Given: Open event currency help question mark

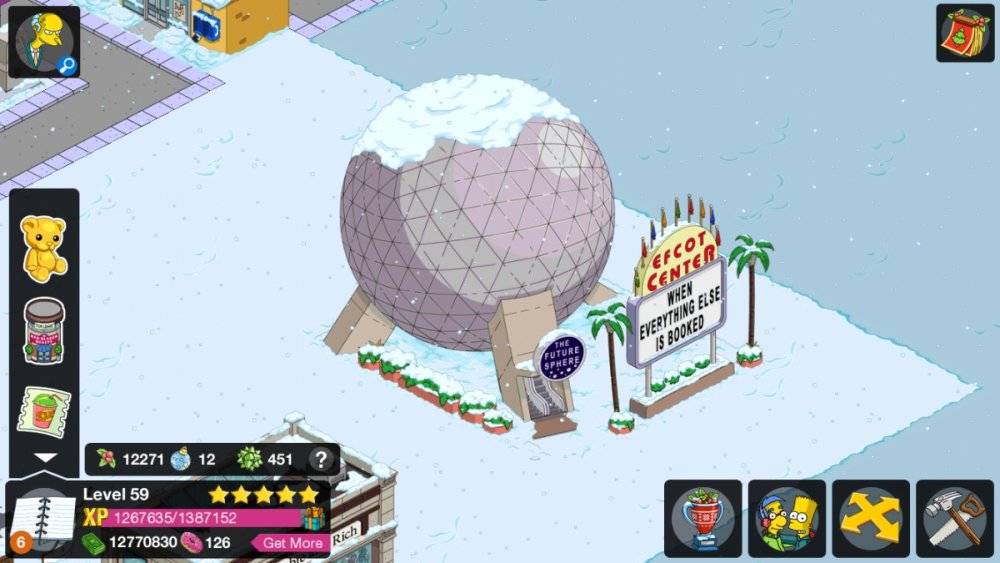Looking at the screenshot, I should pos(320,460).
